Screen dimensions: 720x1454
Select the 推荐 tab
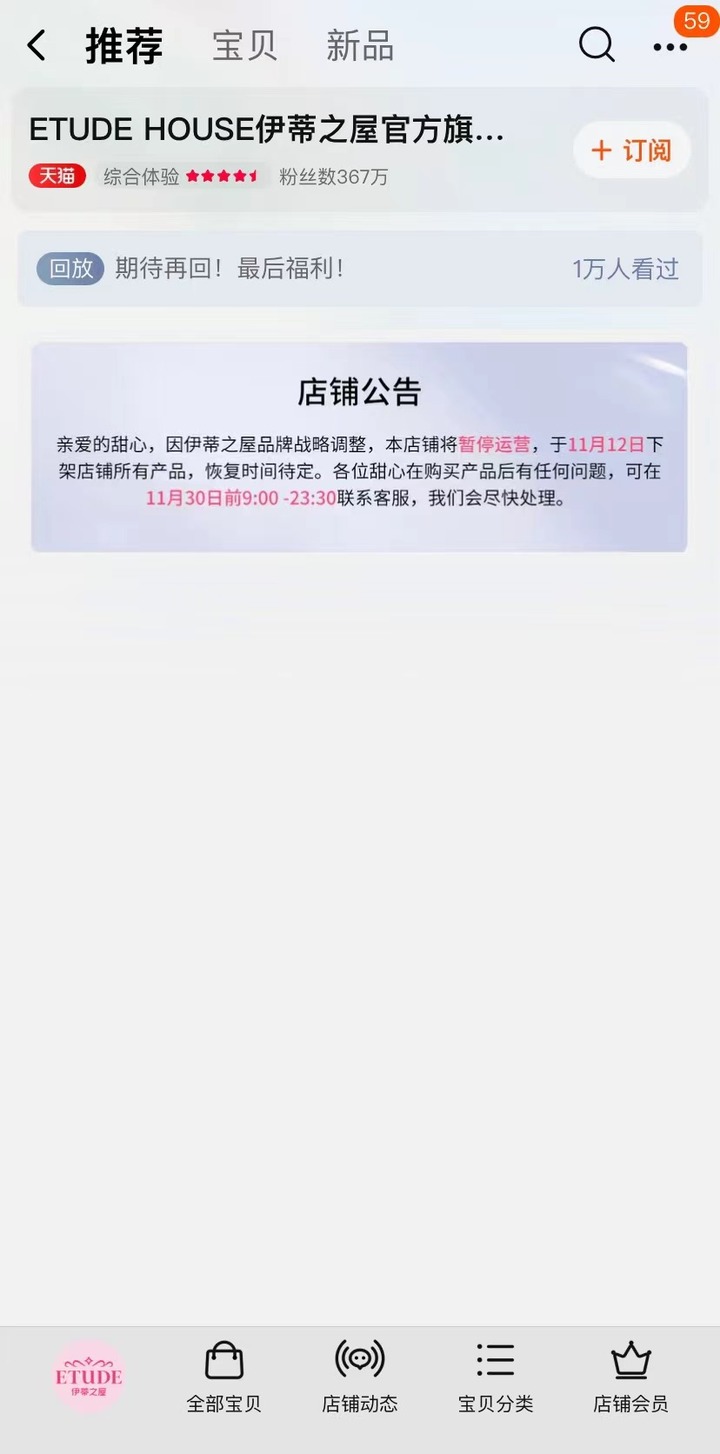pos(124,44)
